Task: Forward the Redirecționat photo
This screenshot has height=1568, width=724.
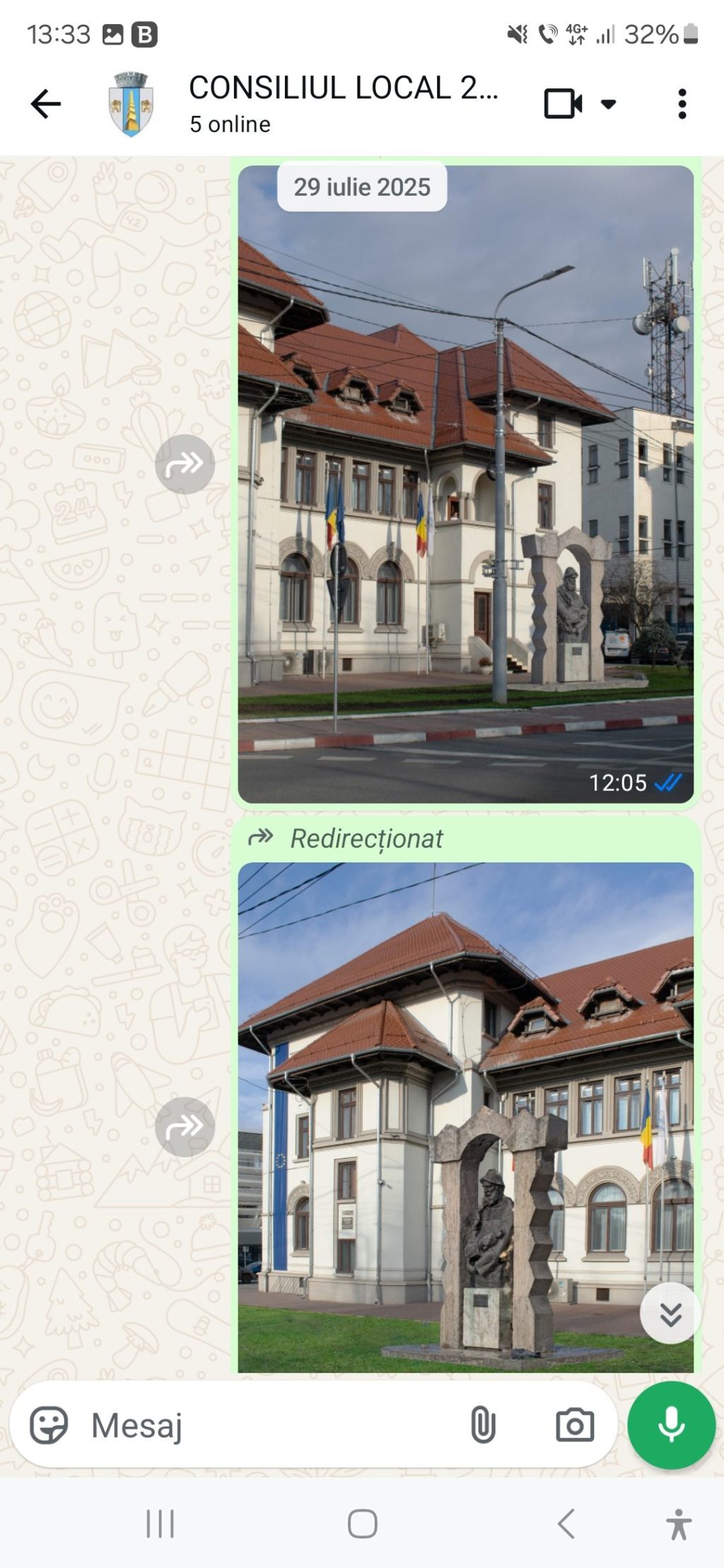Action: pyautogui.click(x=185, y=1127)
